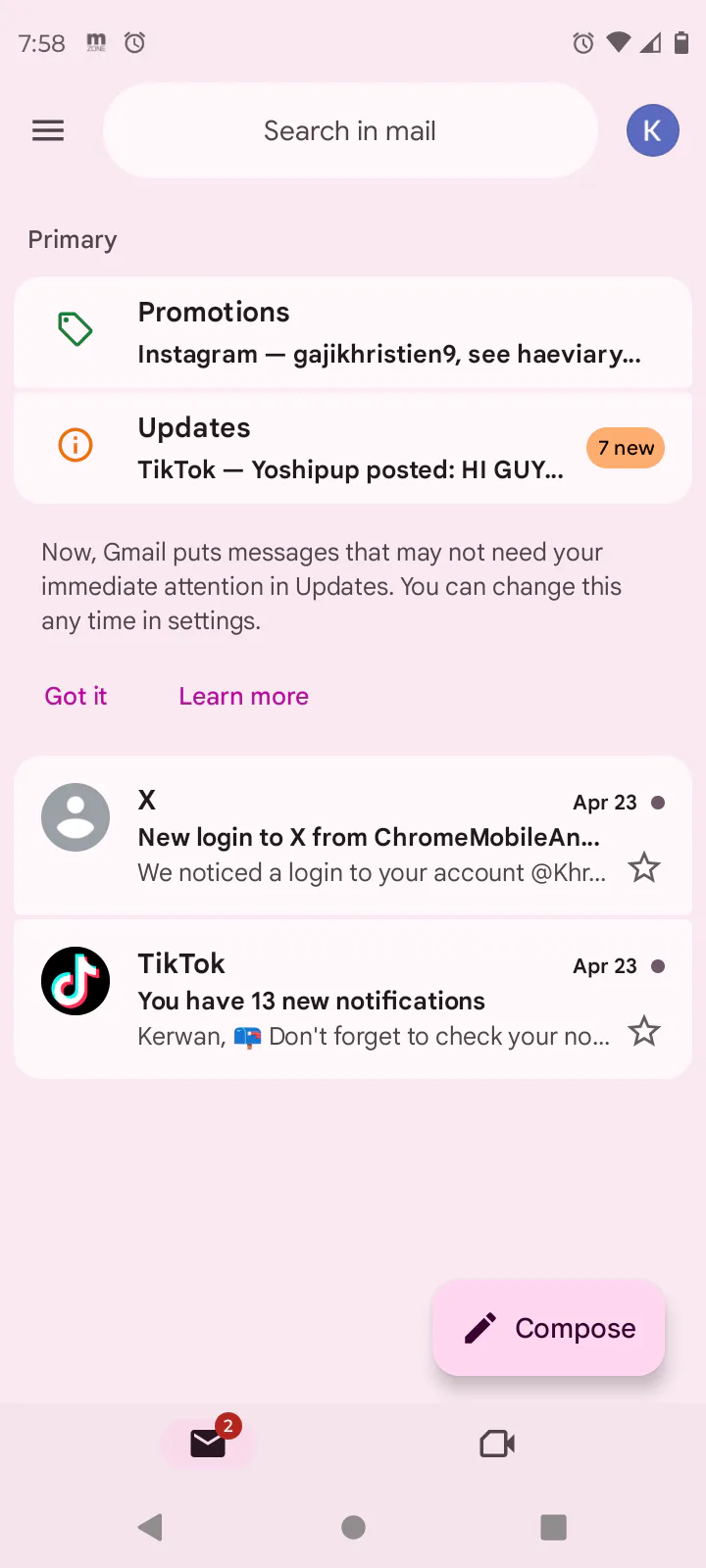Compose a new email

click(549, 1328)
